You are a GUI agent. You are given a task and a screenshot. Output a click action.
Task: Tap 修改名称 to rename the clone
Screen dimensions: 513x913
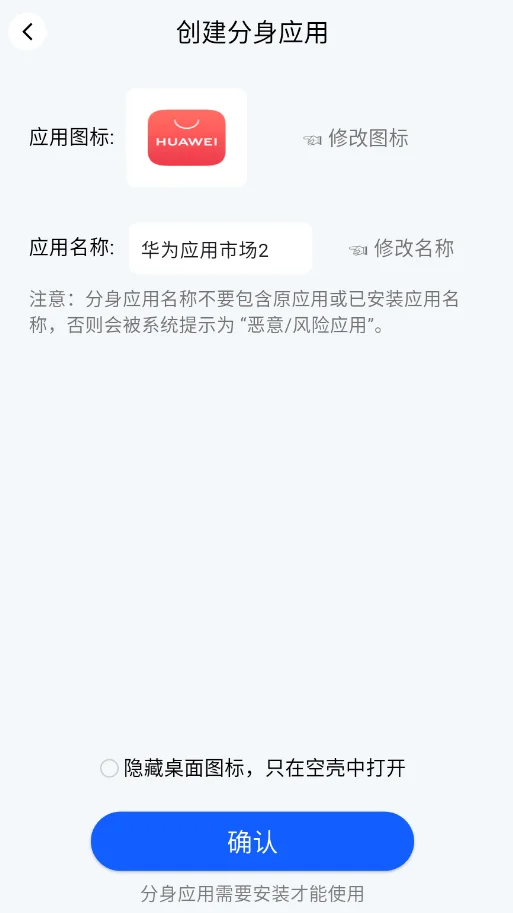[x=402, y=249]
